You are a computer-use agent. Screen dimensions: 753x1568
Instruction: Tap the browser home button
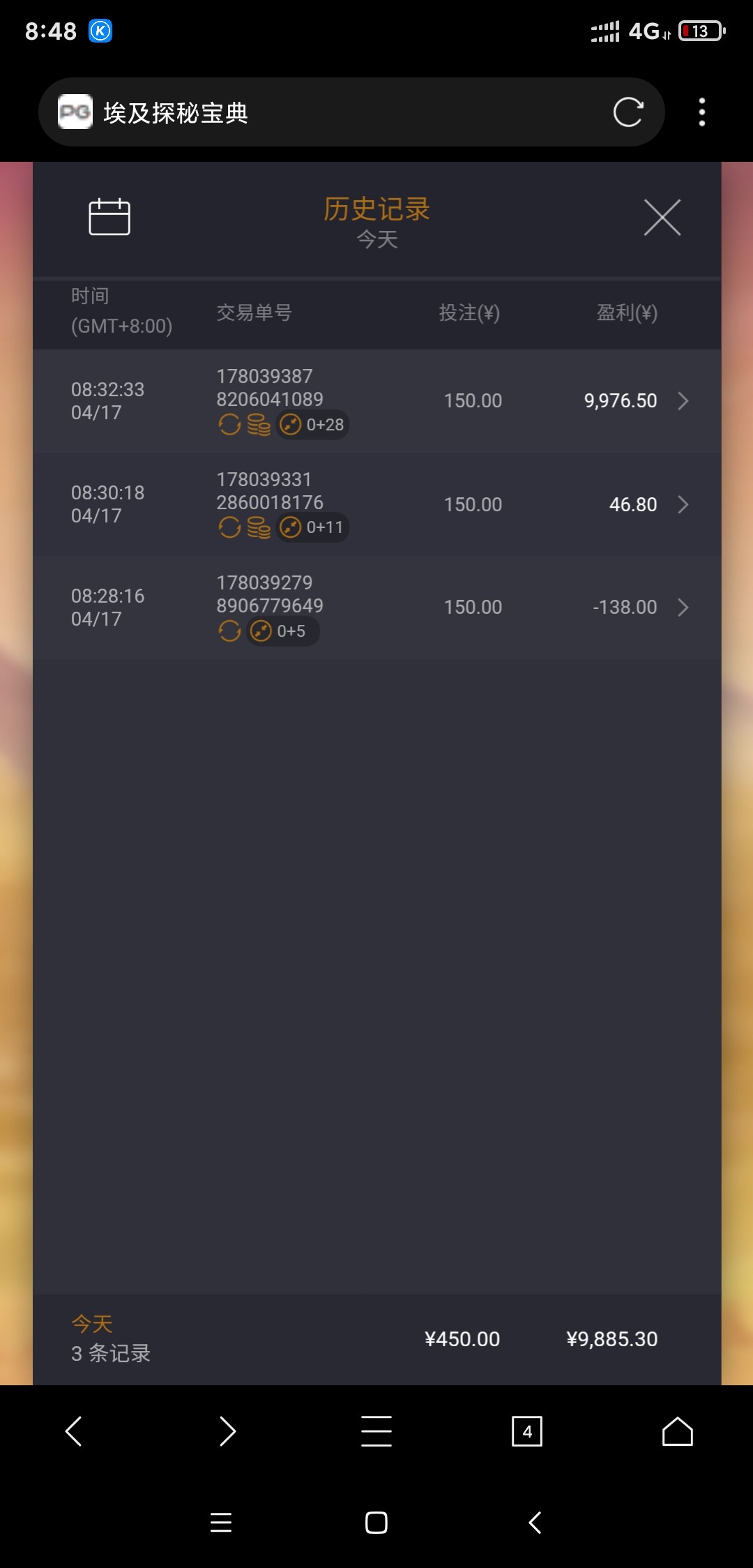tap(675, 1432)
